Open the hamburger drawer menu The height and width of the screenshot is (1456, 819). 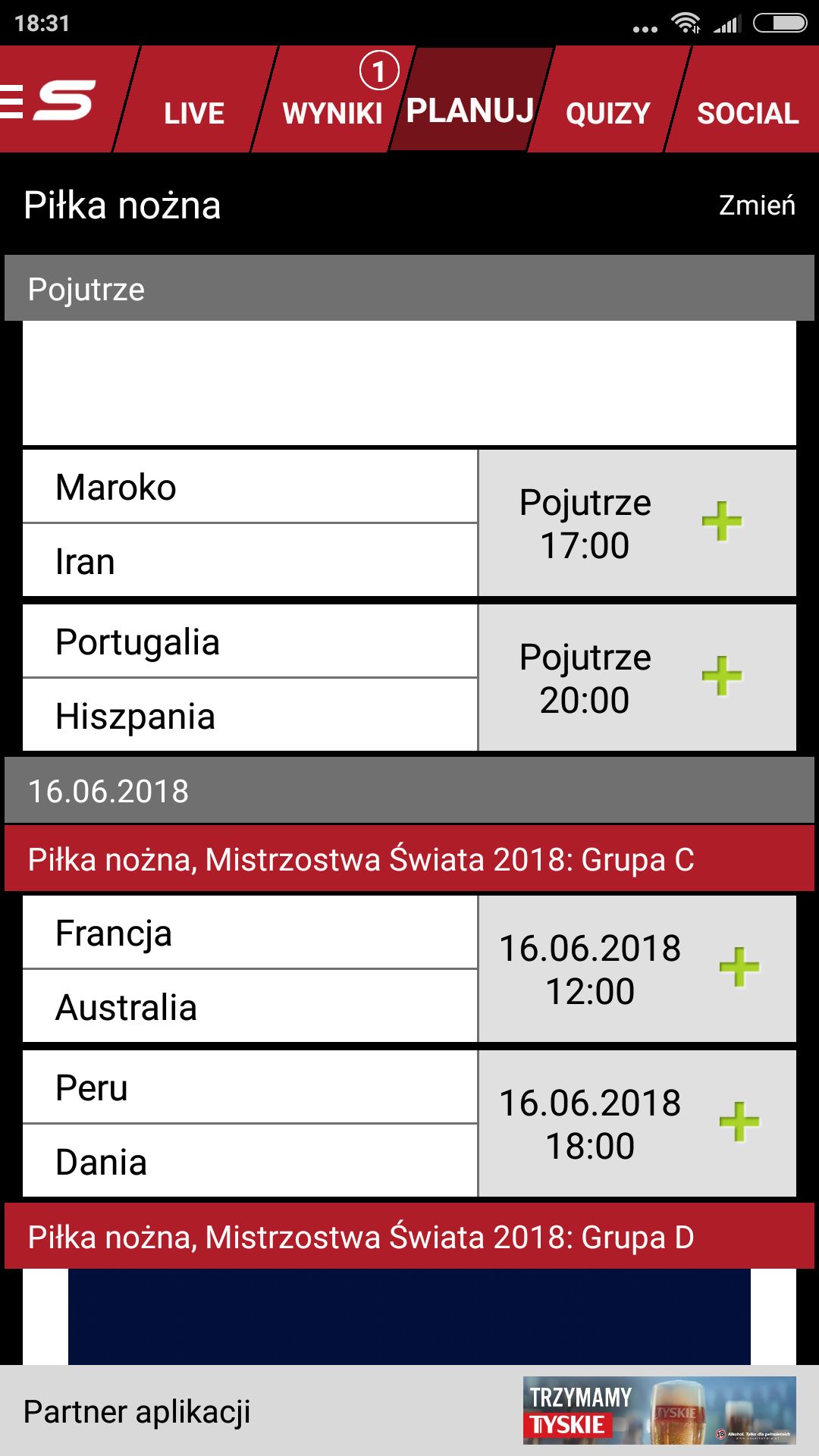click(x=11, y=102)
